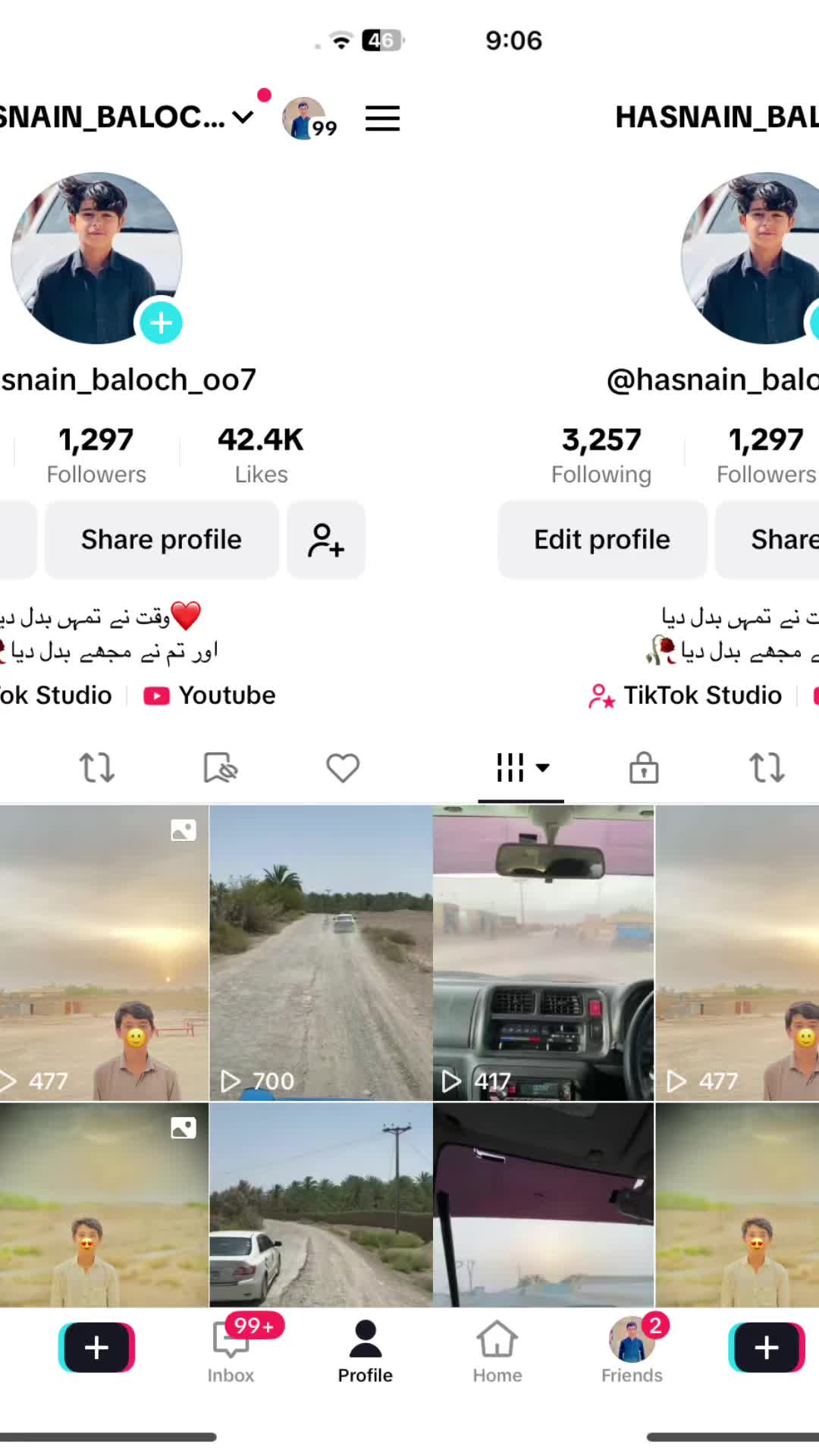View the 42.4K Likes count
819x1456 pixels.
pyautogui.click(x=261, y=454)
